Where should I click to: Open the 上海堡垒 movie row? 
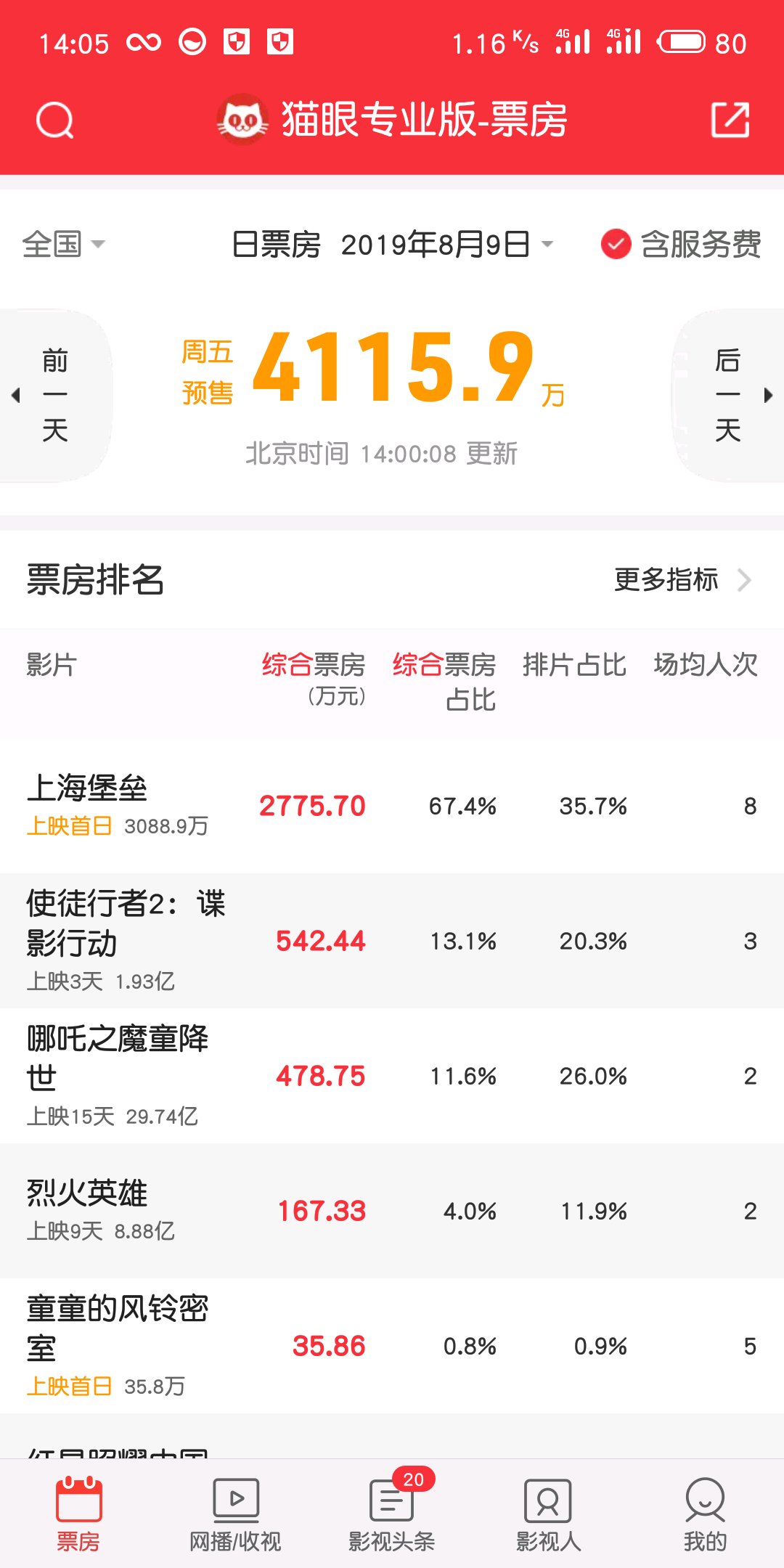click(392, 806)
